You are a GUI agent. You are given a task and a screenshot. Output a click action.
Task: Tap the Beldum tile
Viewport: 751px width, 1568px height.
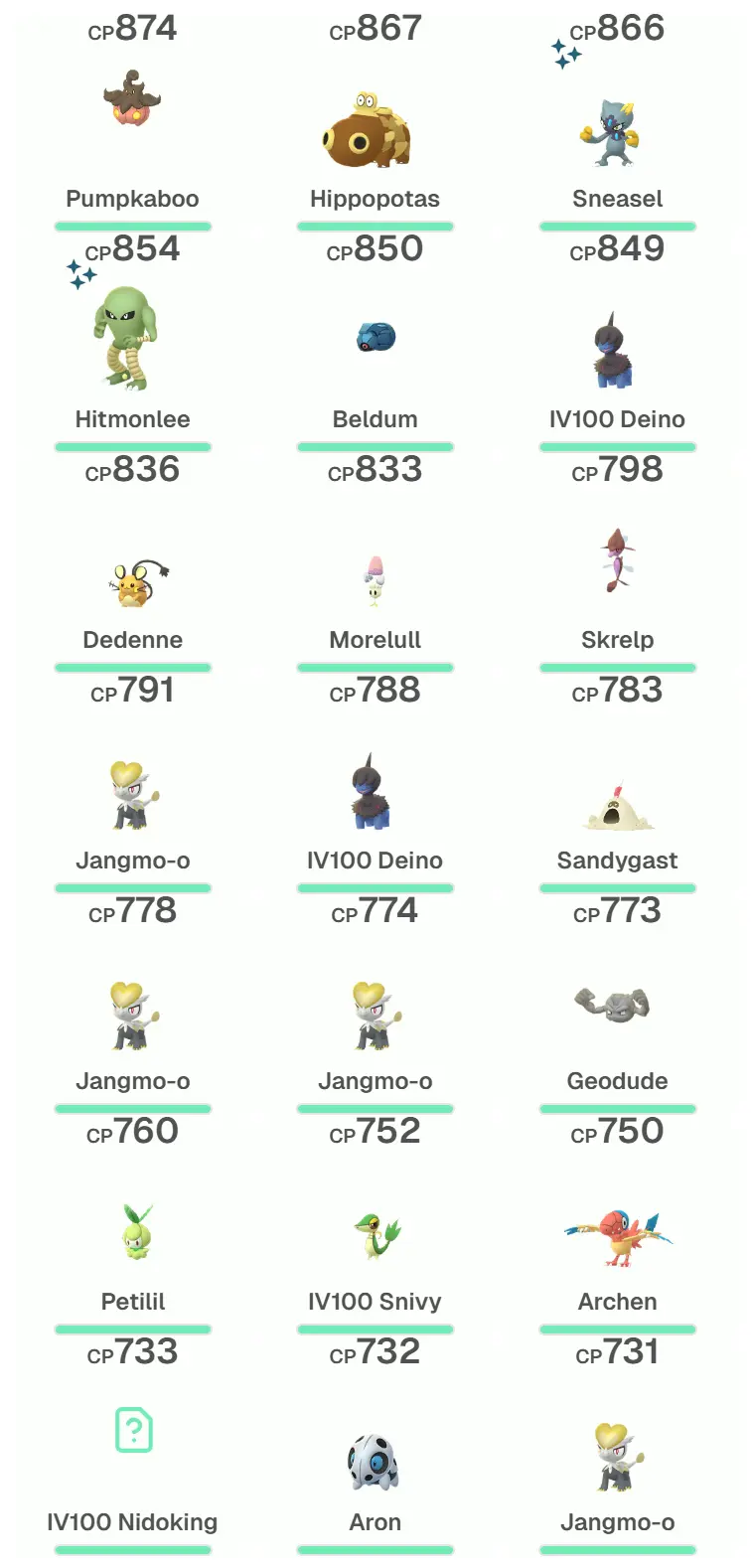click(375, 339)
